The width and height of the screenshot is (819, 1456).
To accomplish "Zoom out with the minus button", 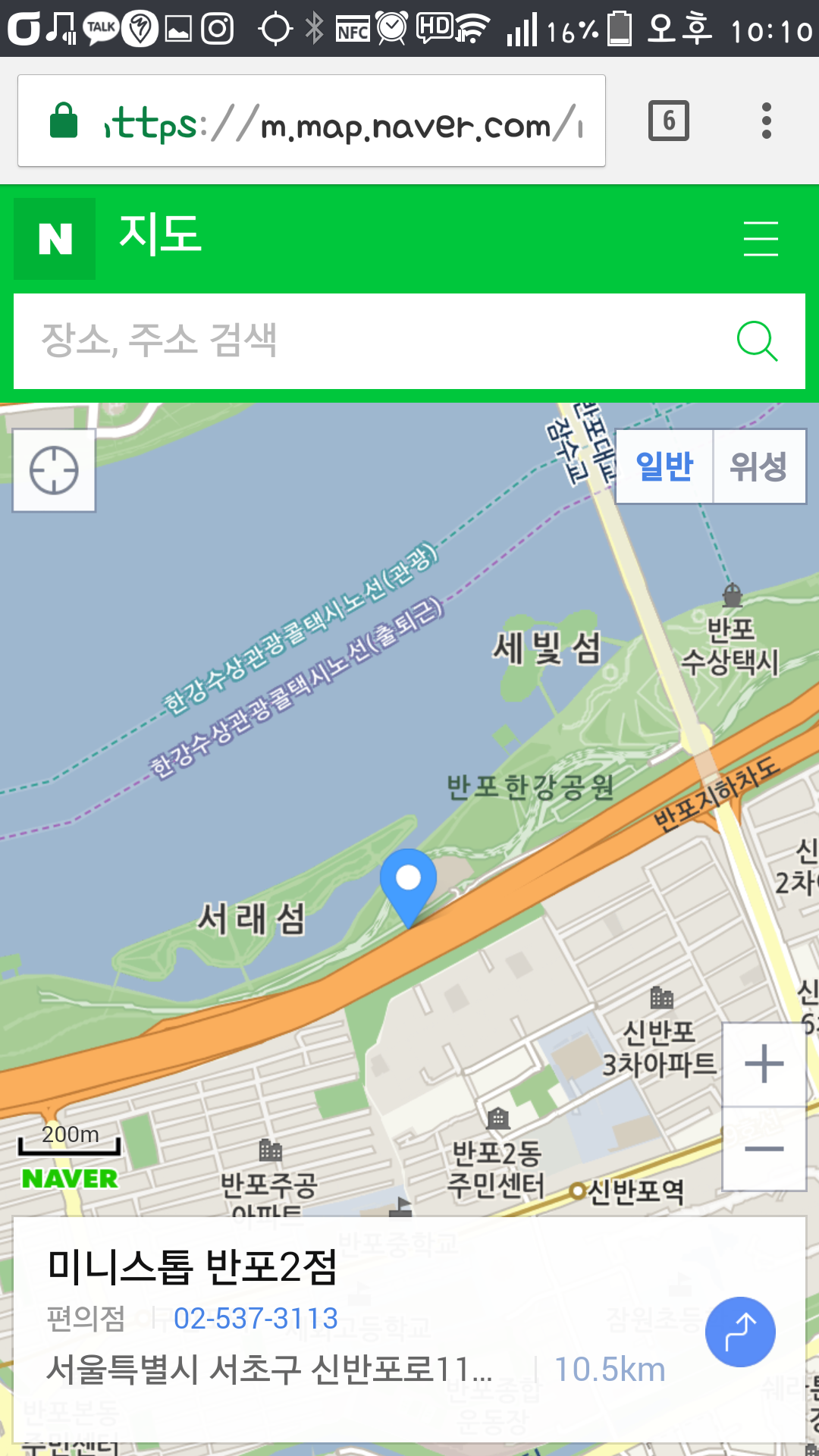I will pyautogui.click(x=764, y=1149).
